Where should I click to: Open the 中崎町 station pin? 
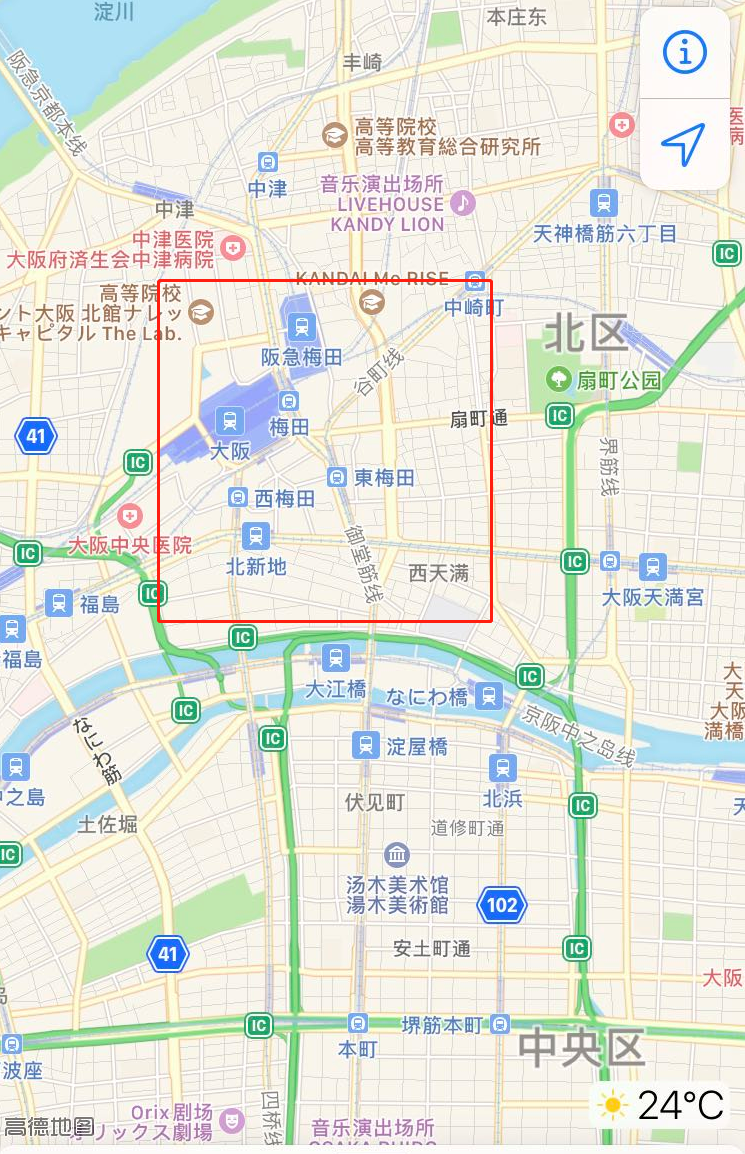[475, 282]
